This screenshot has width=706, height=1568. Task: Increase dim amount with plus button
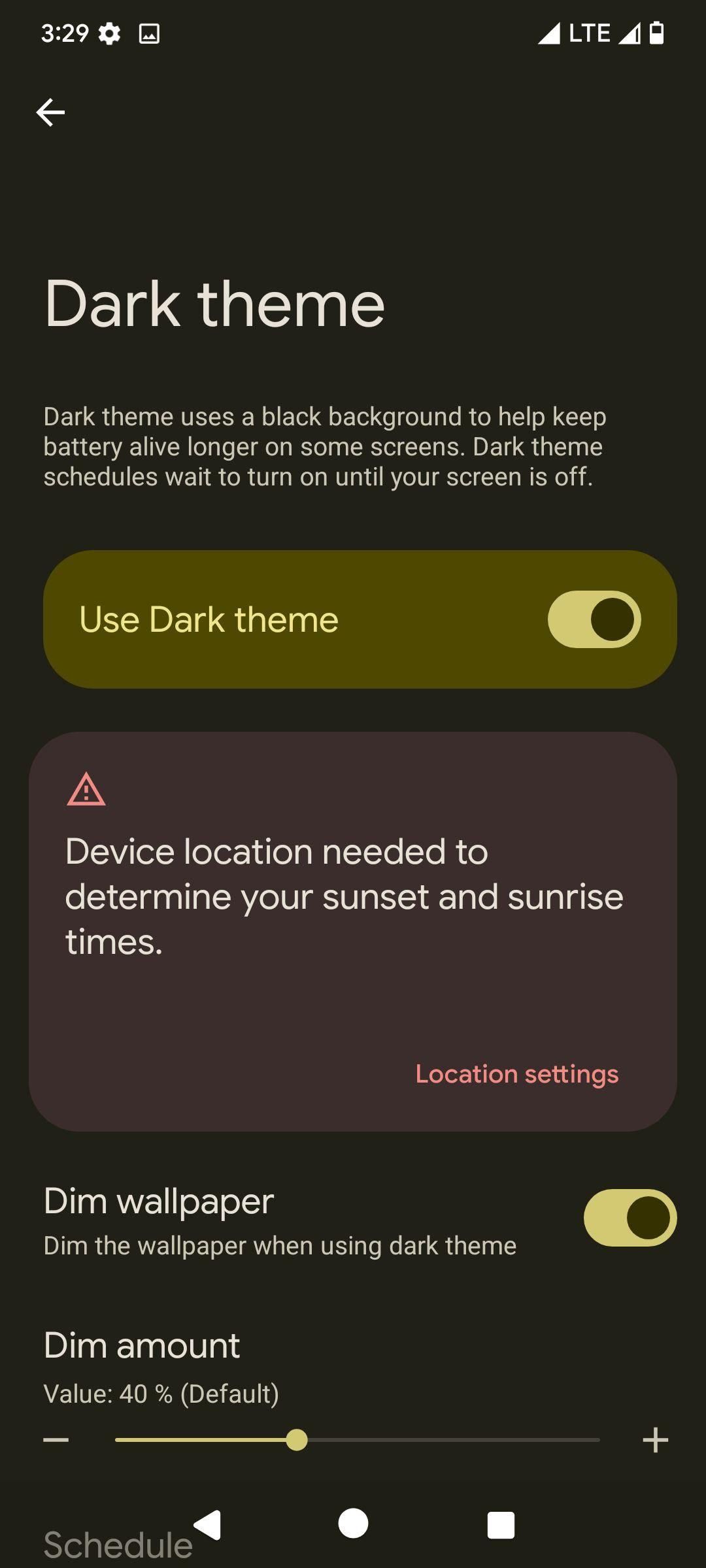point(655,1440)
